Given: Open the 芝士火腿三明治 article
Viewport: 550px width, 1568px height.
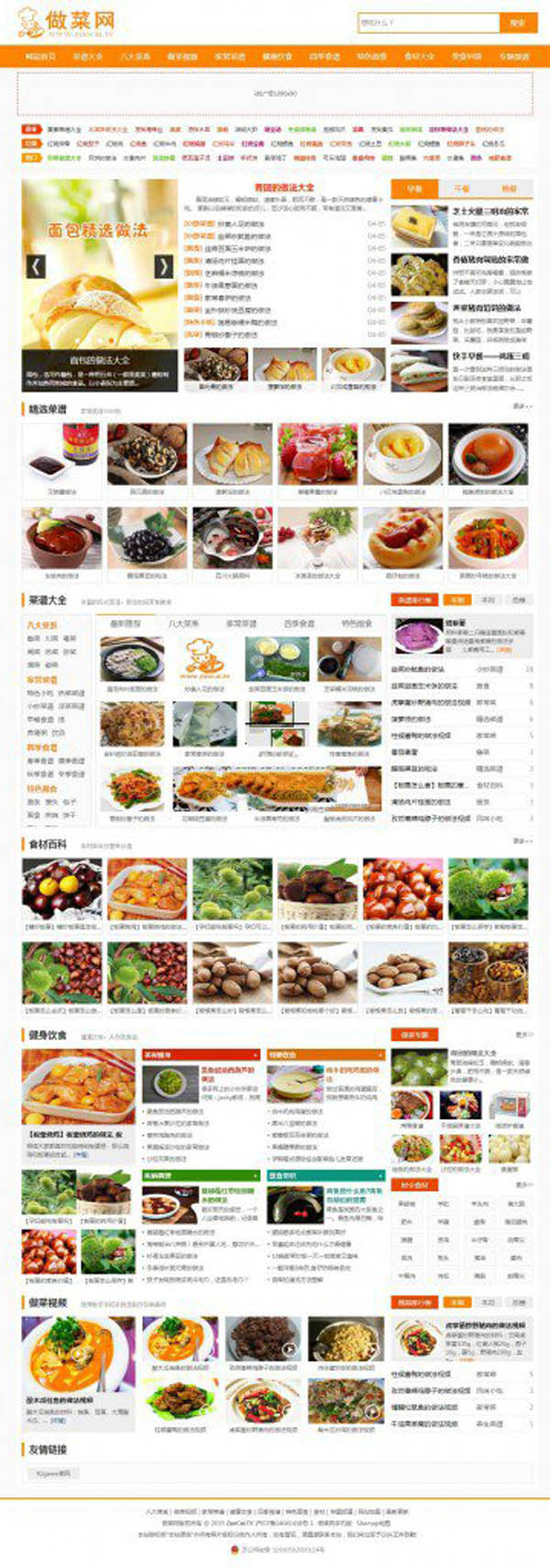Looking at the screenshot, I should pyautogui.click(x=490, y=211).
